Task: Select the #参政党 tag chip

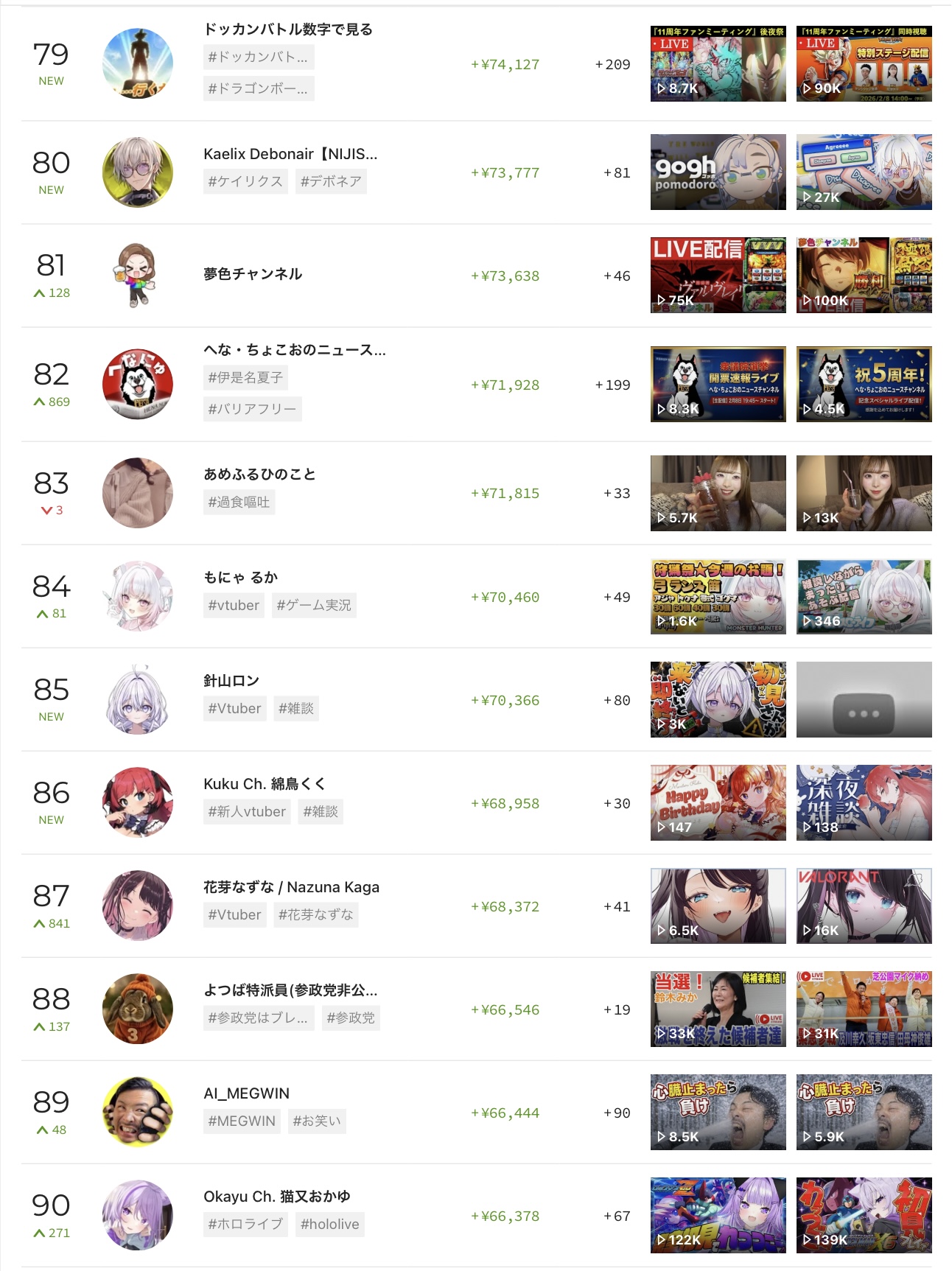Action: coord(351,1018)
